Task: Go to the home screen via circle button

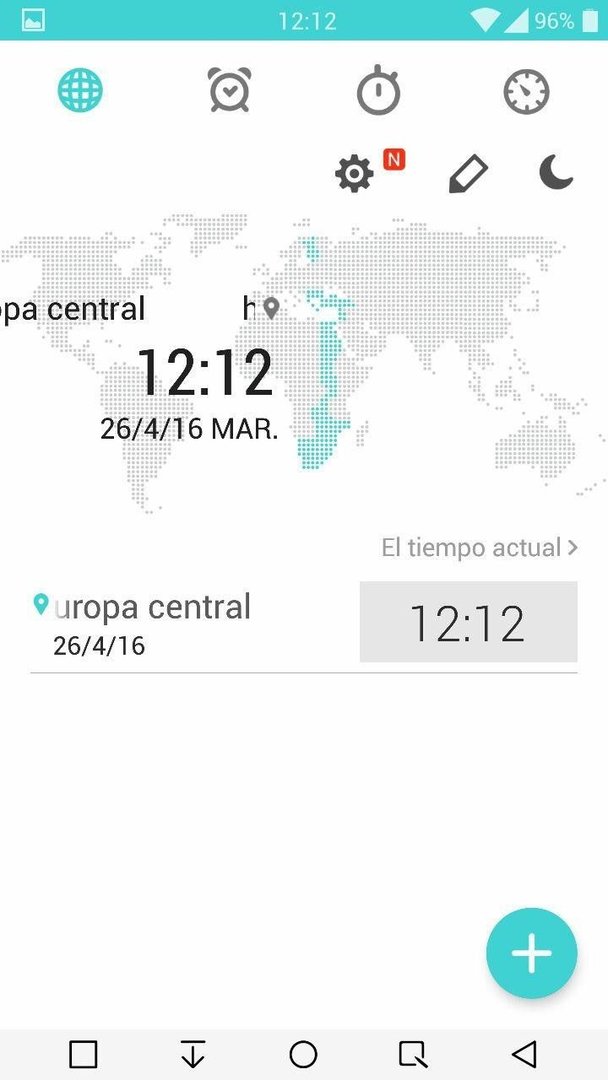Action: 303,1054
